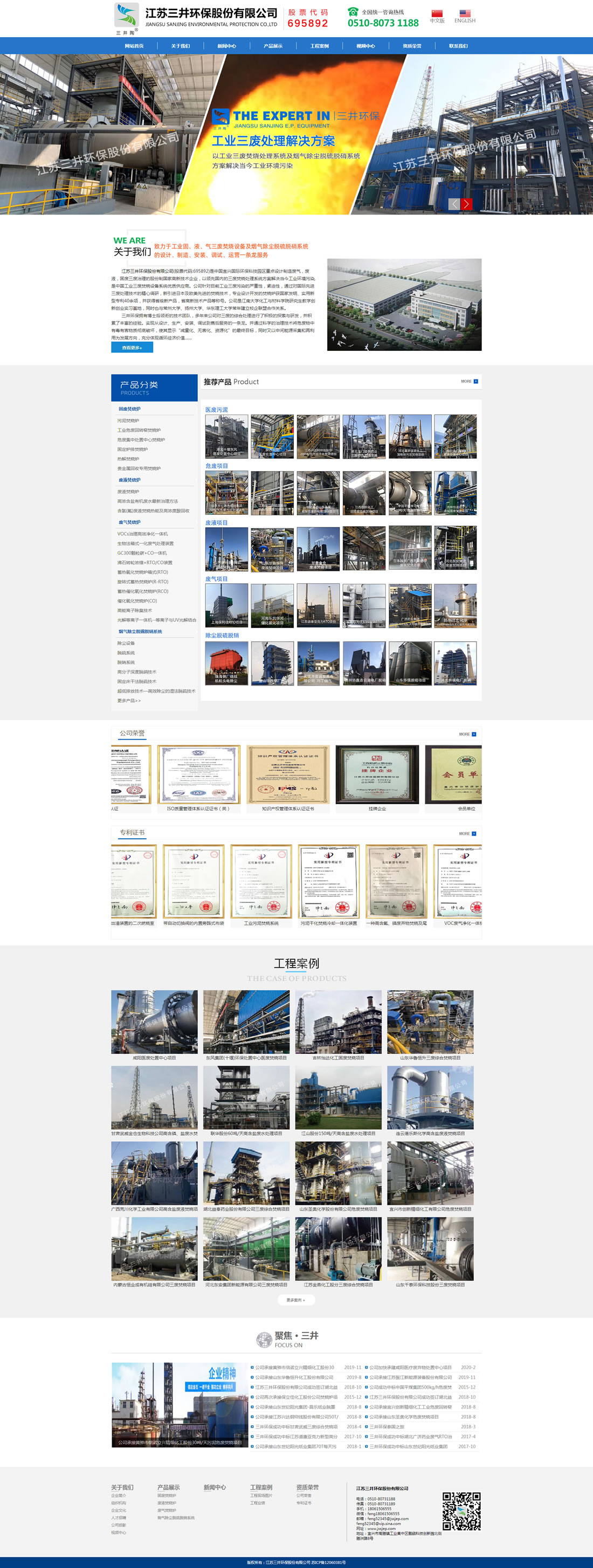
Task: Open 污泥焚烧炉 in the product categories
Action: (128, 420)
